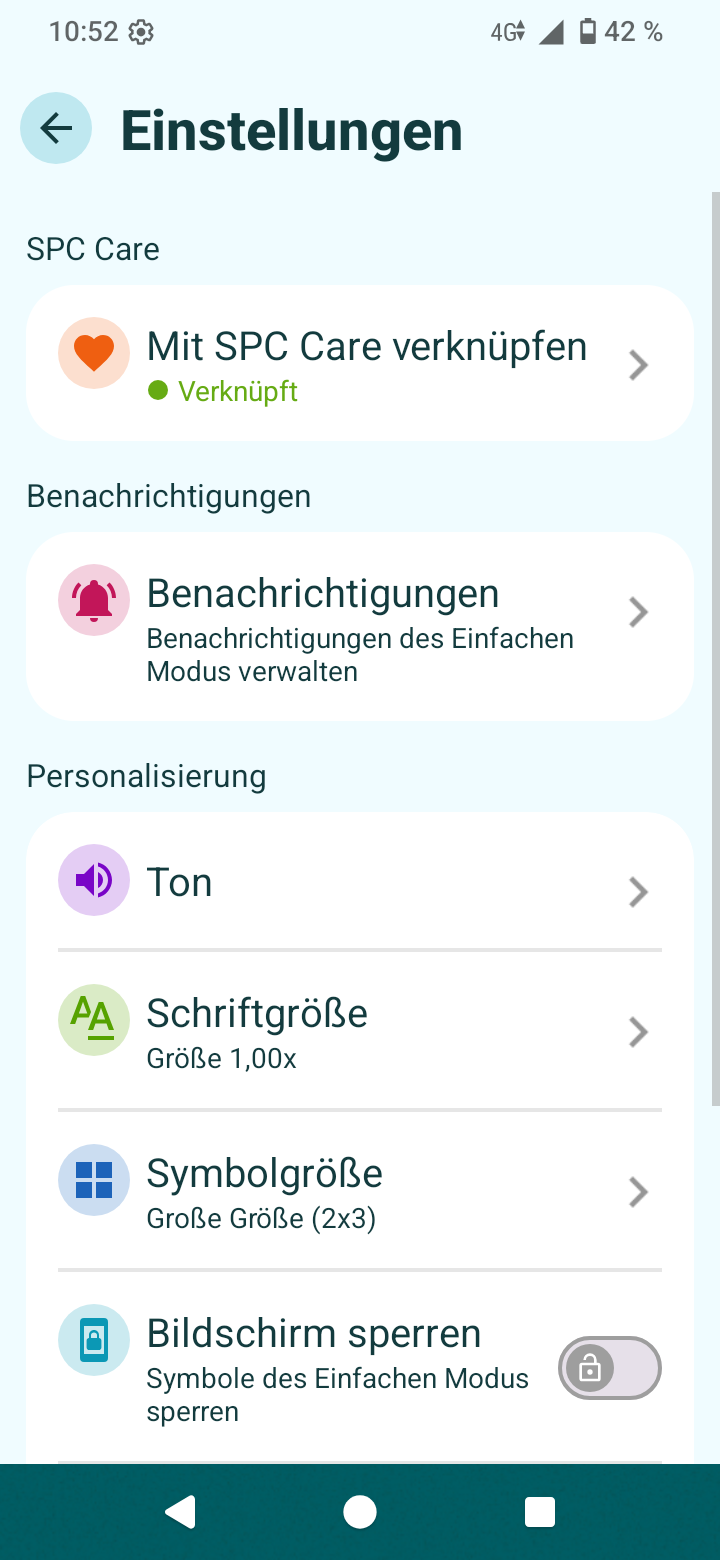Enable locking of Einfacher Modus icons
Viewport: 720px width, 1560px height.
pyautogui.click(x=609, y=1367)
